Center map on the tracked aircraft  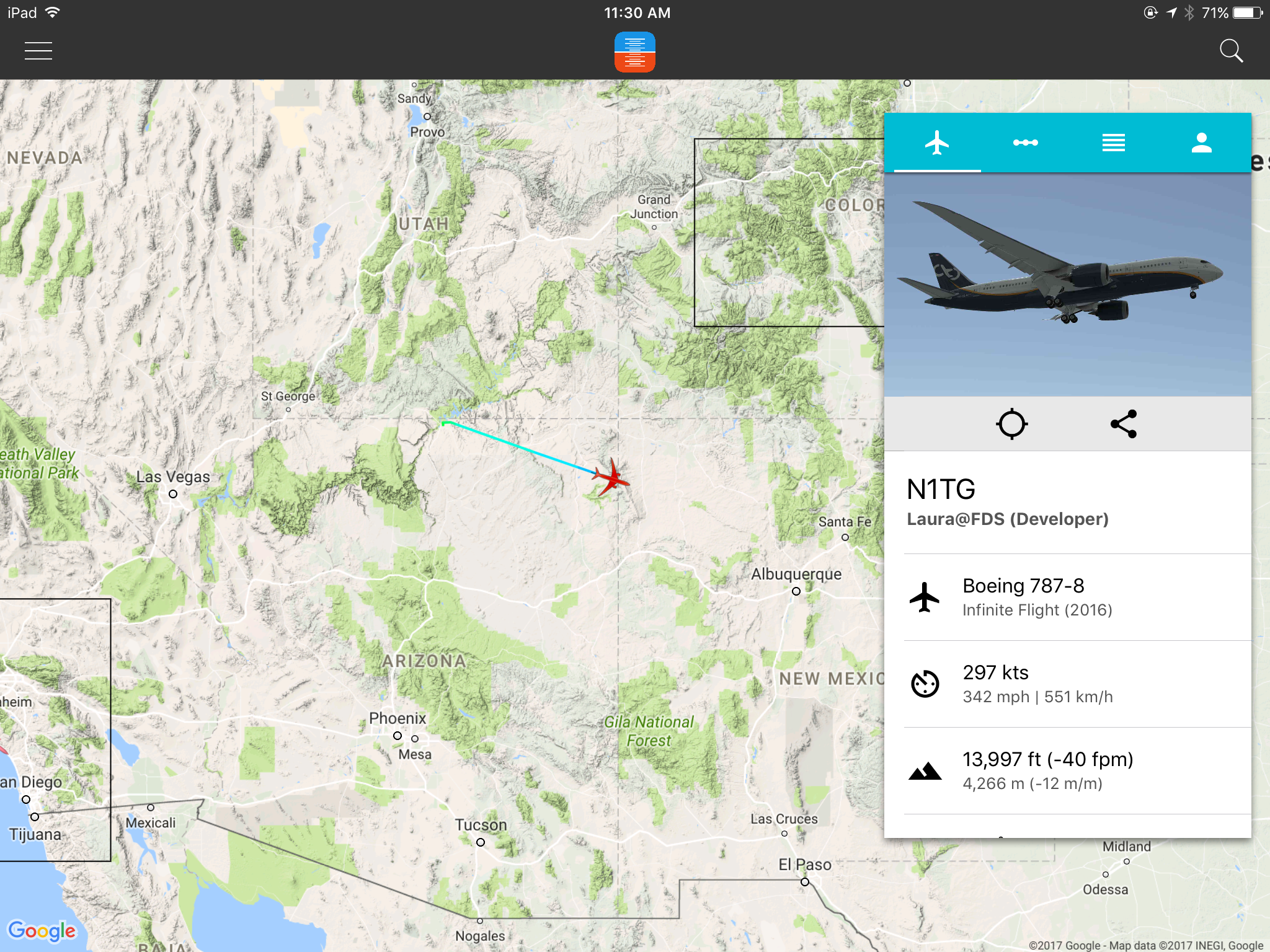point(1011,424)
